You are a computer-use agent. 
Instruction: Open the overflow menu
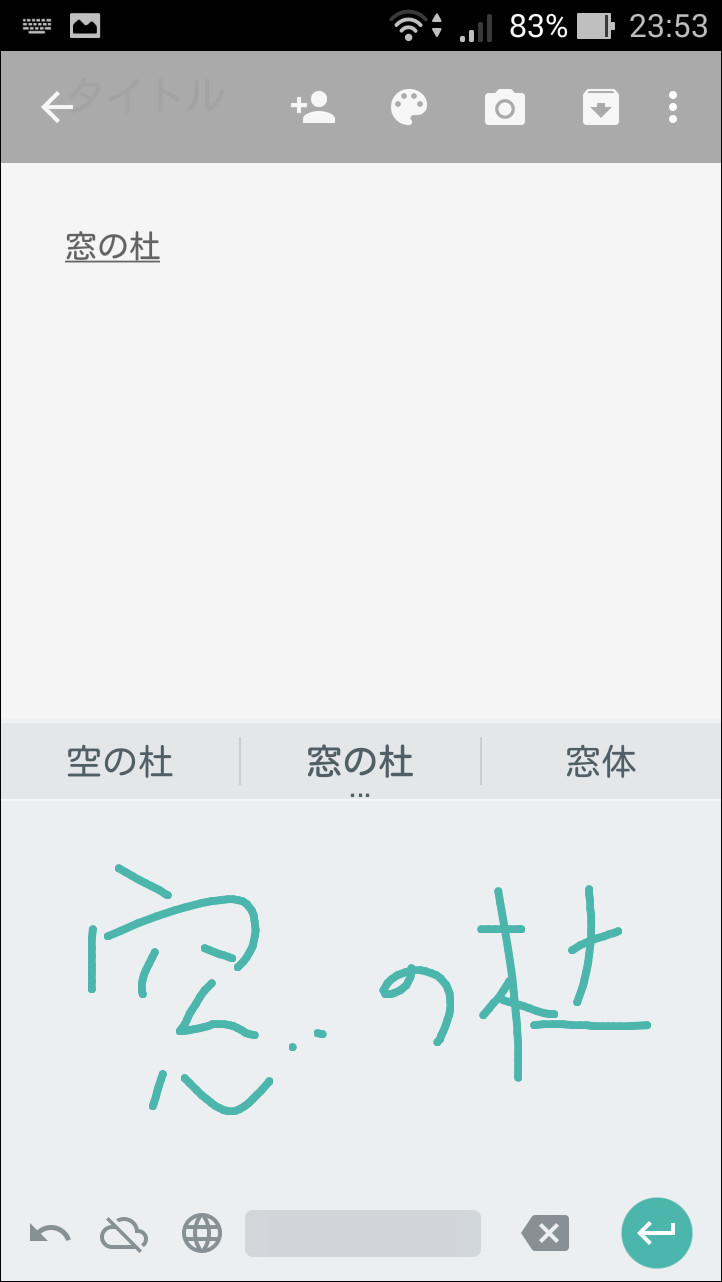point(672,106)
